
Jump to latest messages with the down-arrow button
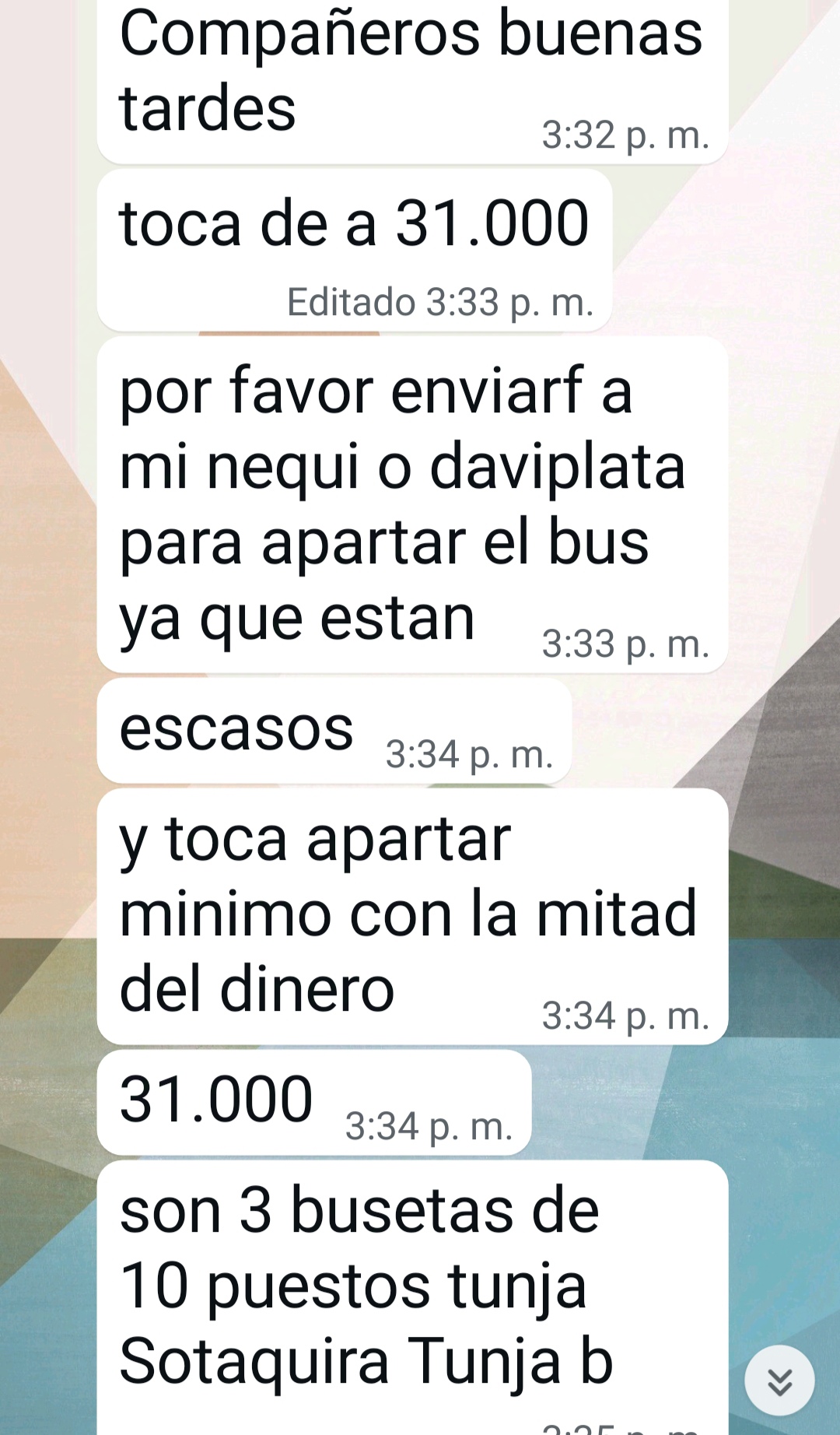(779, 1381)
